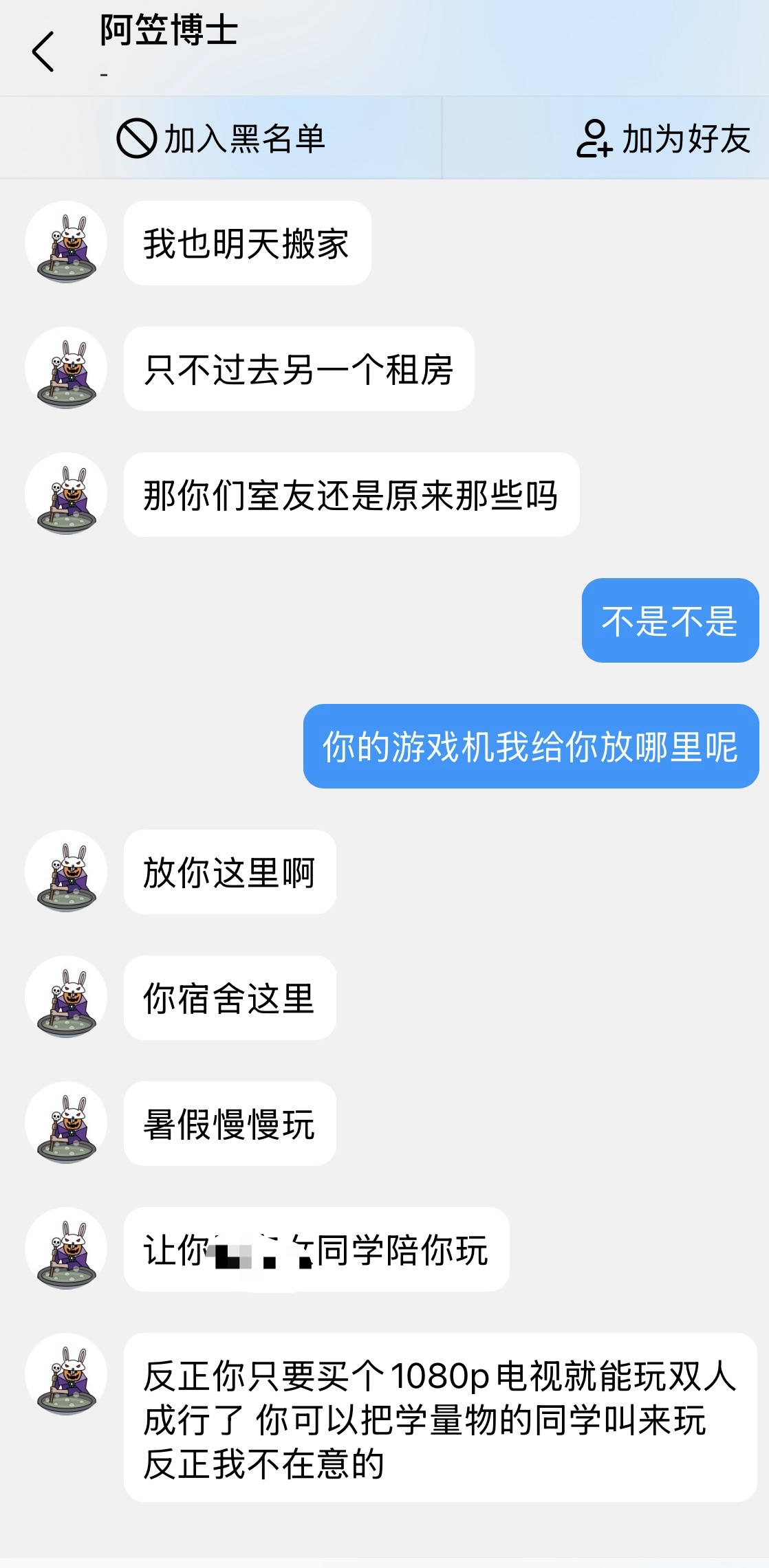Tap 加为好友 to add as friend
769x1568 pixels.
pyautogui.click(x=663, y=139)
